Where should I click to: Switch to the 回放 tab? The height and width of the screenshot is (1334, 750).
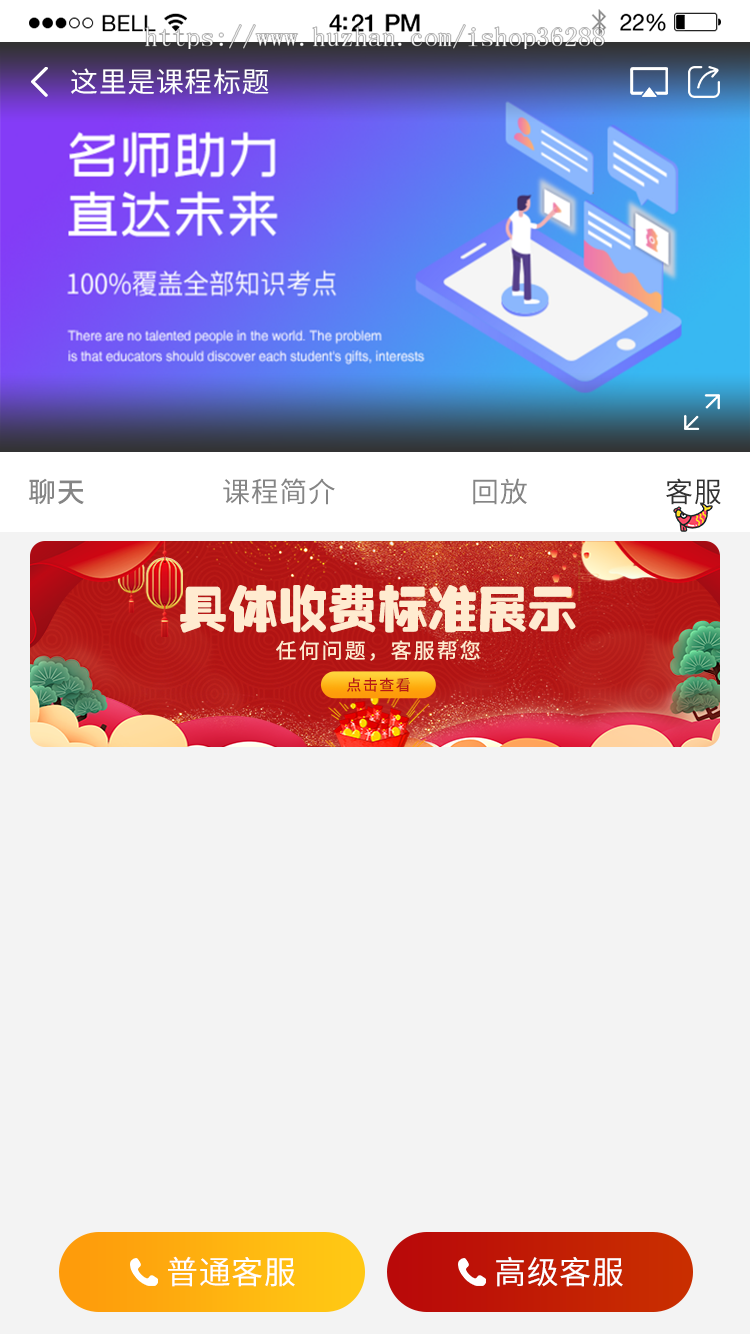499,492
